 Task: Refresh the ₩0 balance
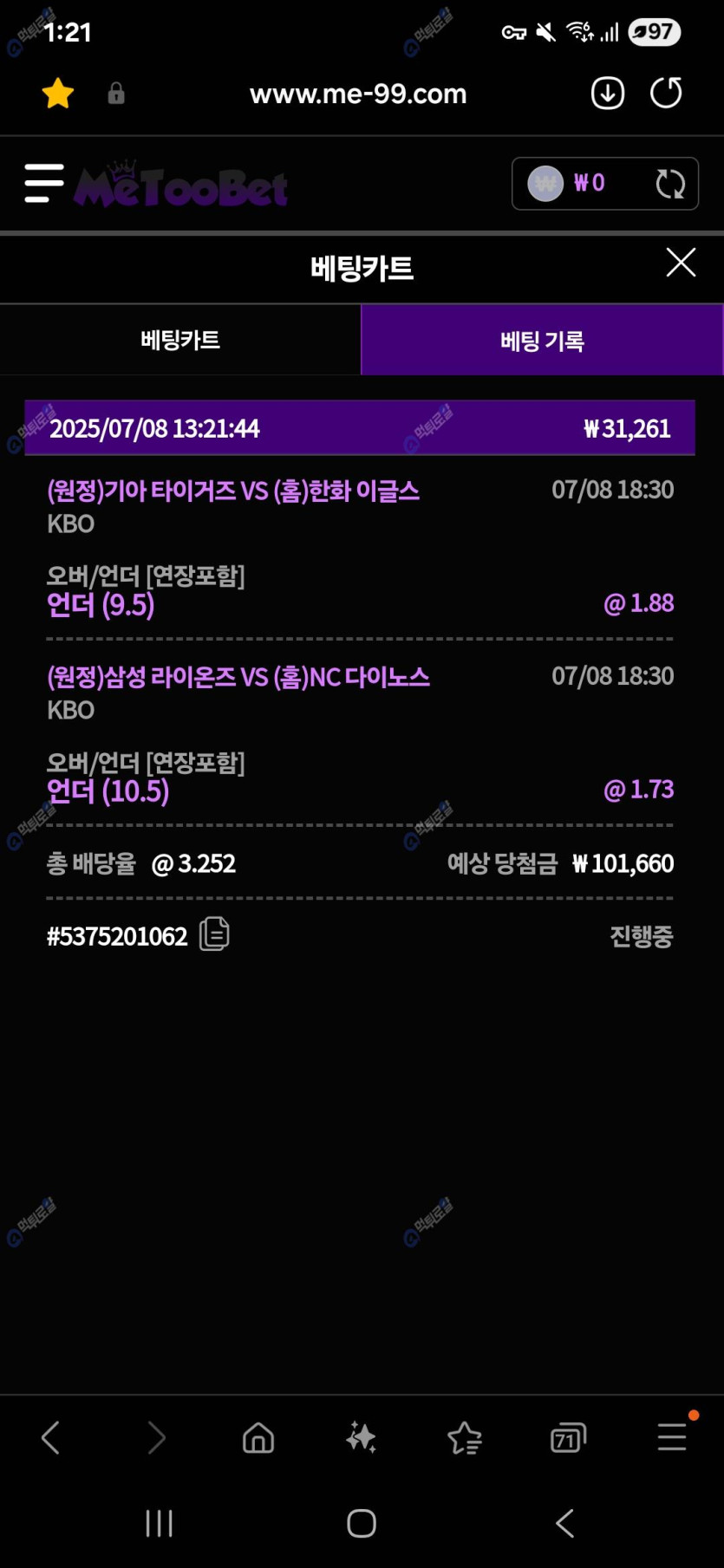coord(670,184)
